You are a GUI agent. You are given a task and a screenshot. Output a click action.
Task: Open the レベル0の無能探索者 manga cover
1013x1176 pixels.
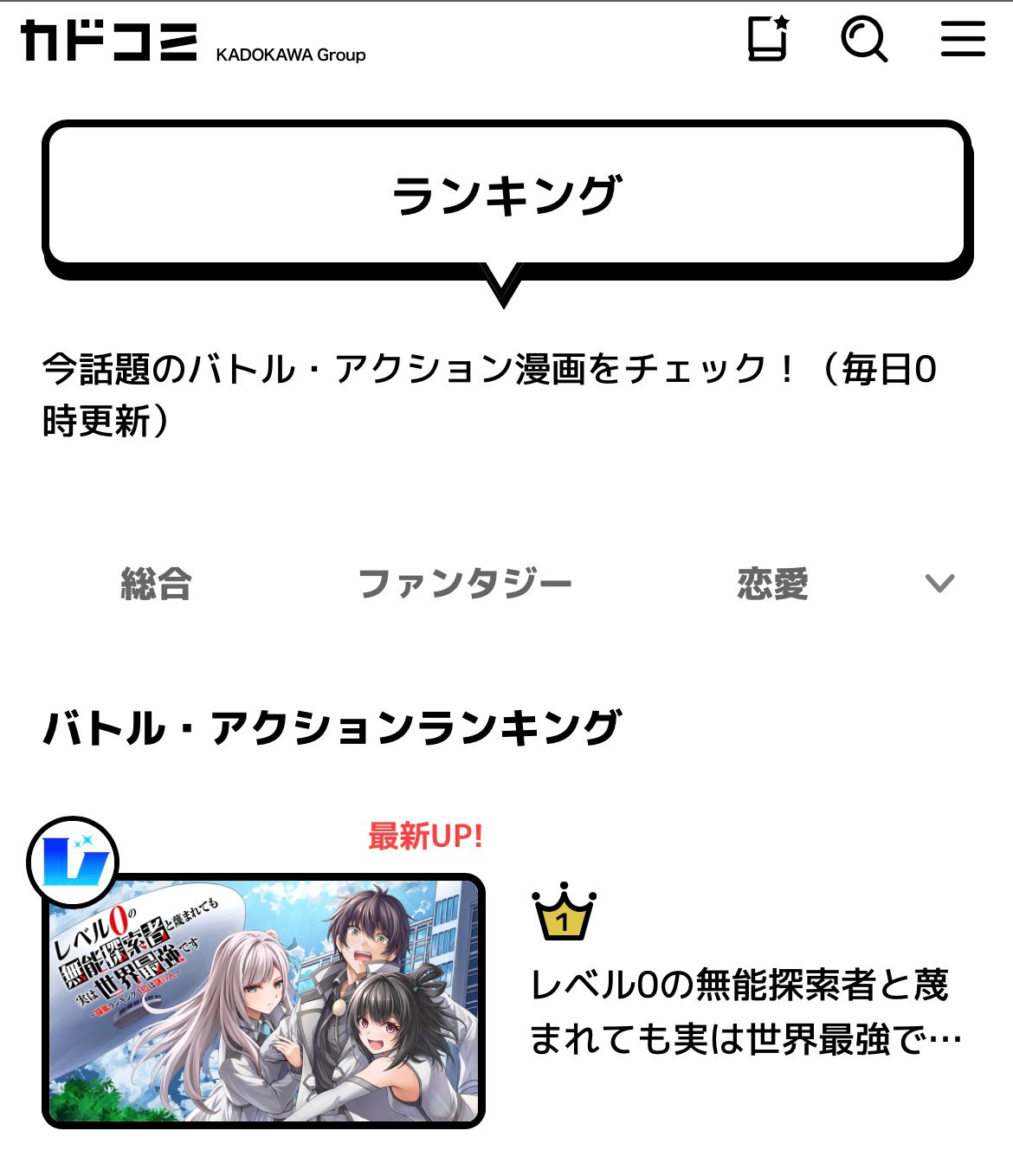pos(263,1000)
